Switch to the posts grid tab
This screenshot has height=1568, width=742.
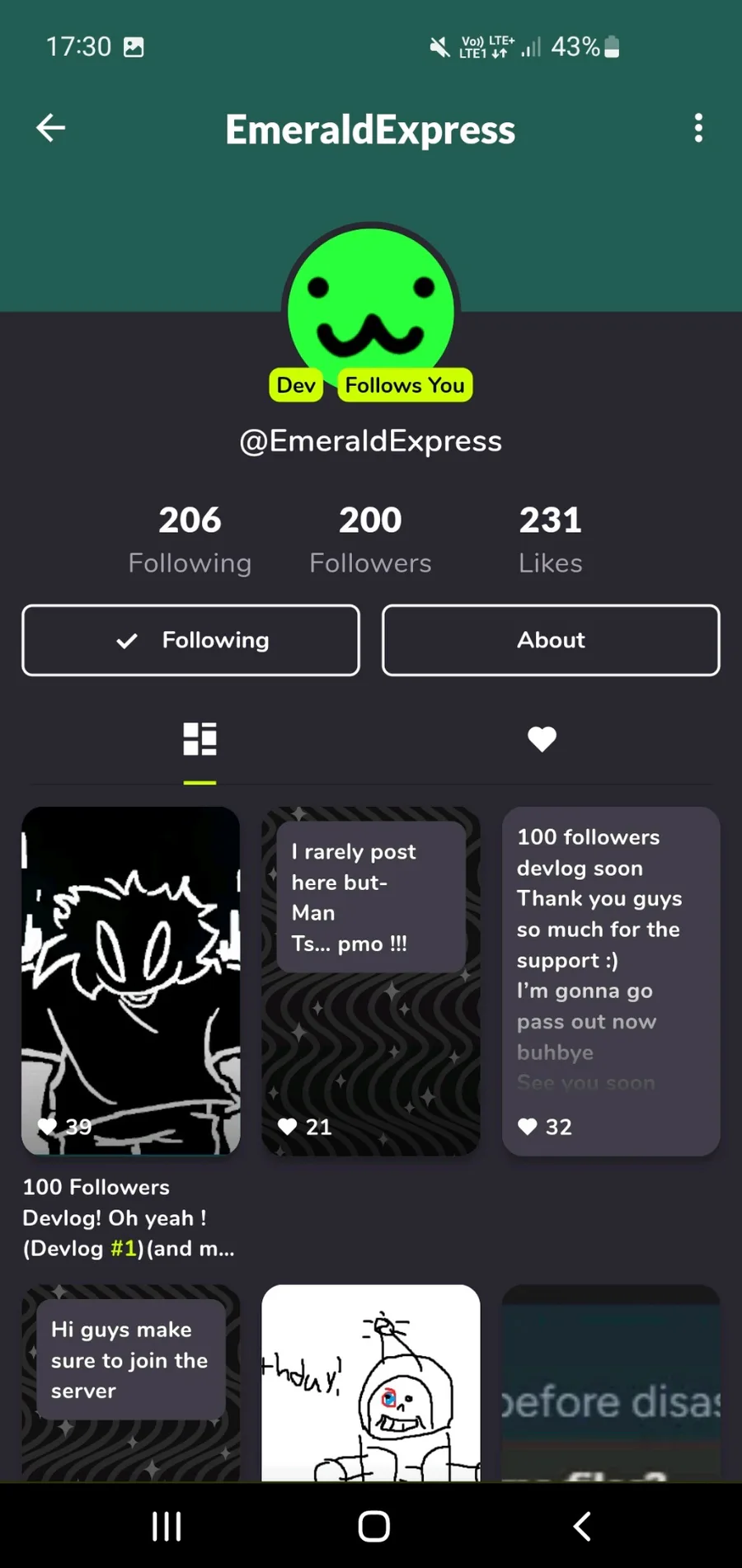tap(200, 739)
